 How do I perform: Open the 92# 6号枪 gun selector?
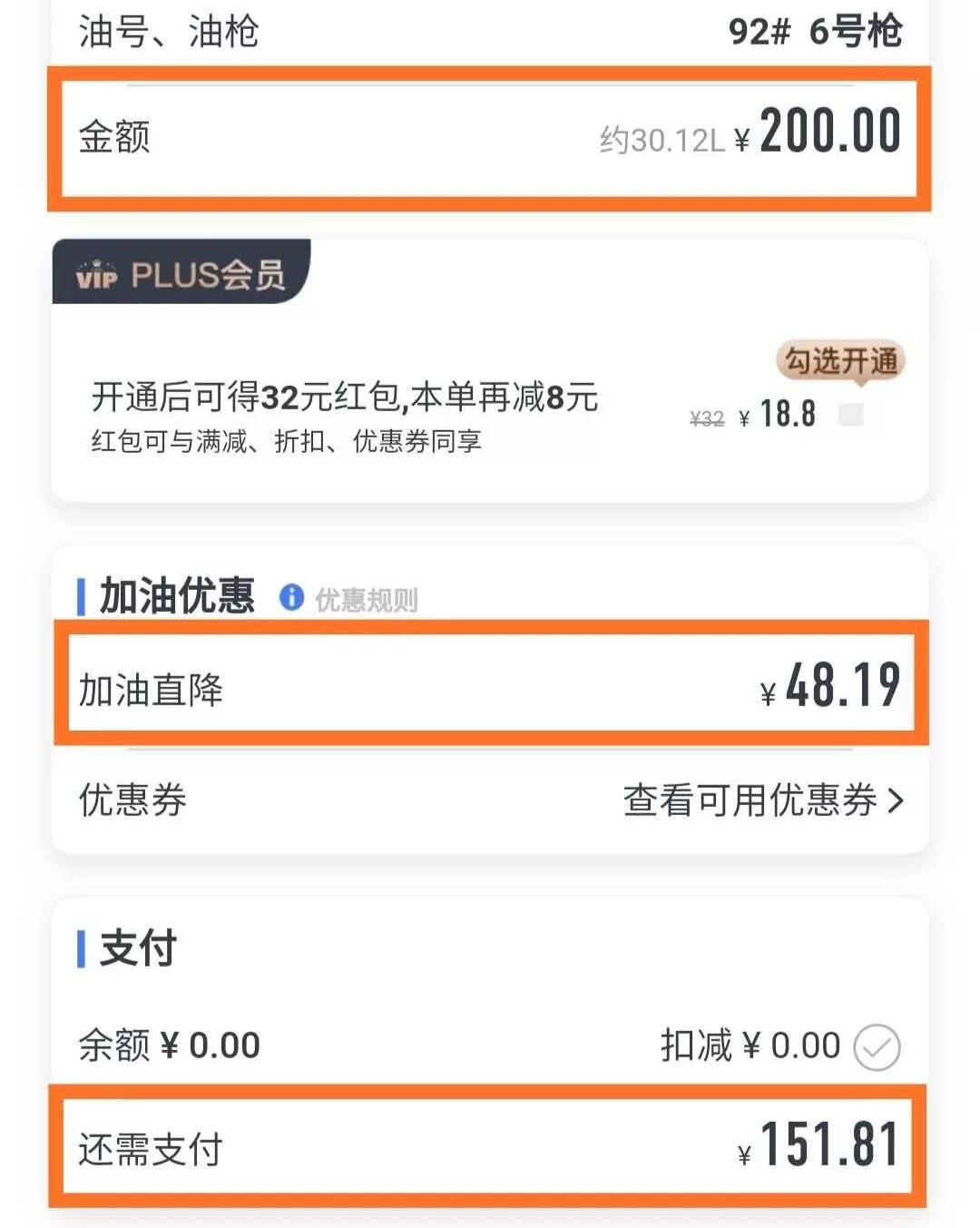pos(816,31)
